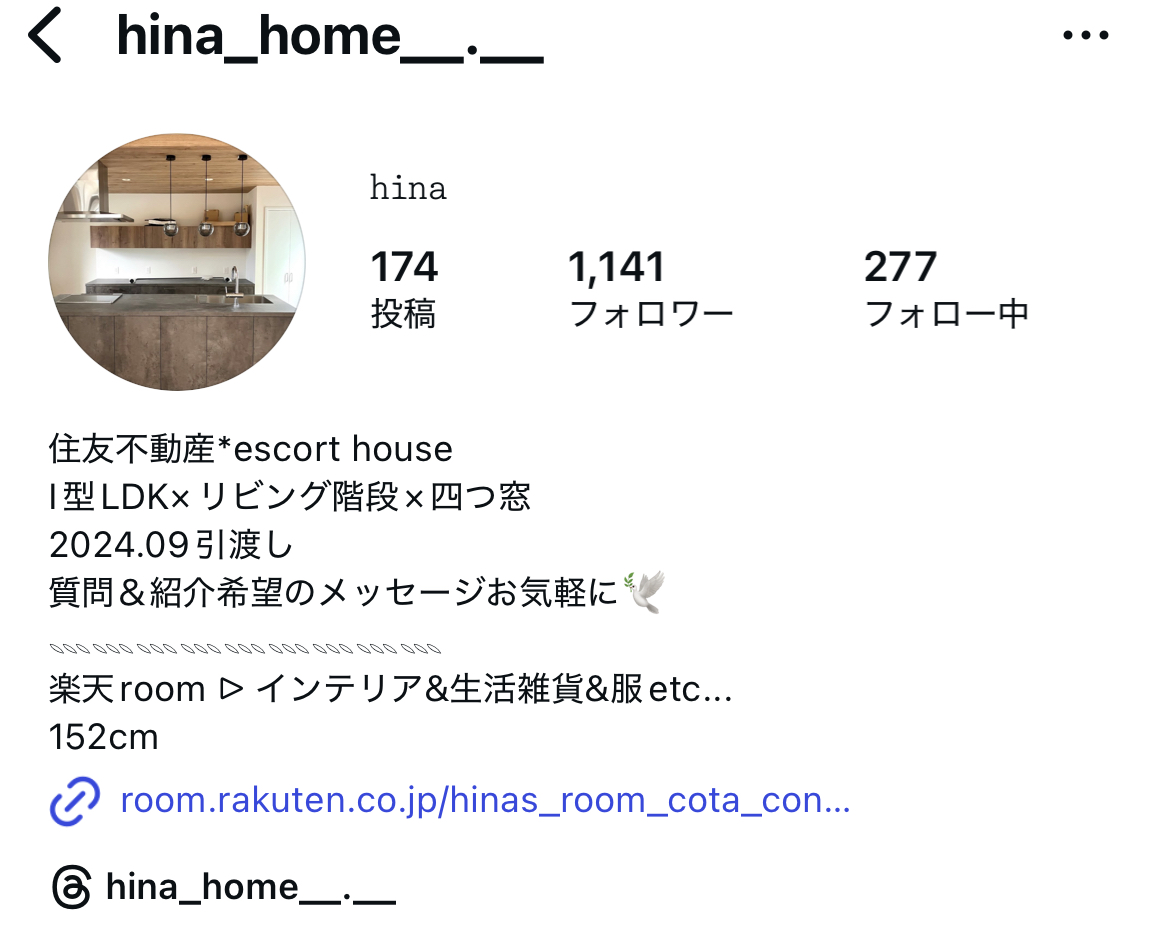Open the 277 フォロー中 following list
Image resolution: width=1170 pixels, height=931 pixels.
(945, 289)
